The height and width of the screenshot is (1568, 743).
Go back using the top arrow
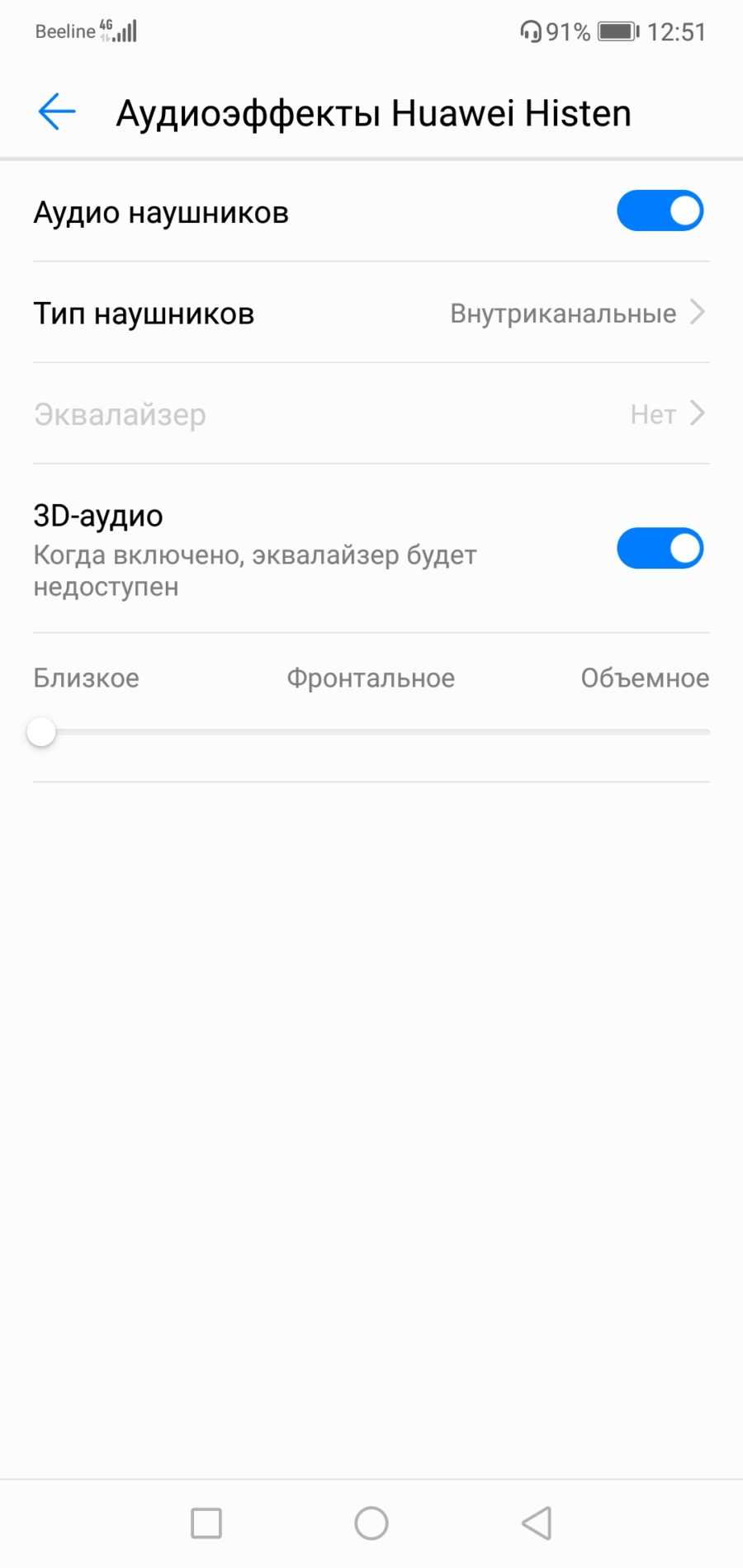(56, 112)
